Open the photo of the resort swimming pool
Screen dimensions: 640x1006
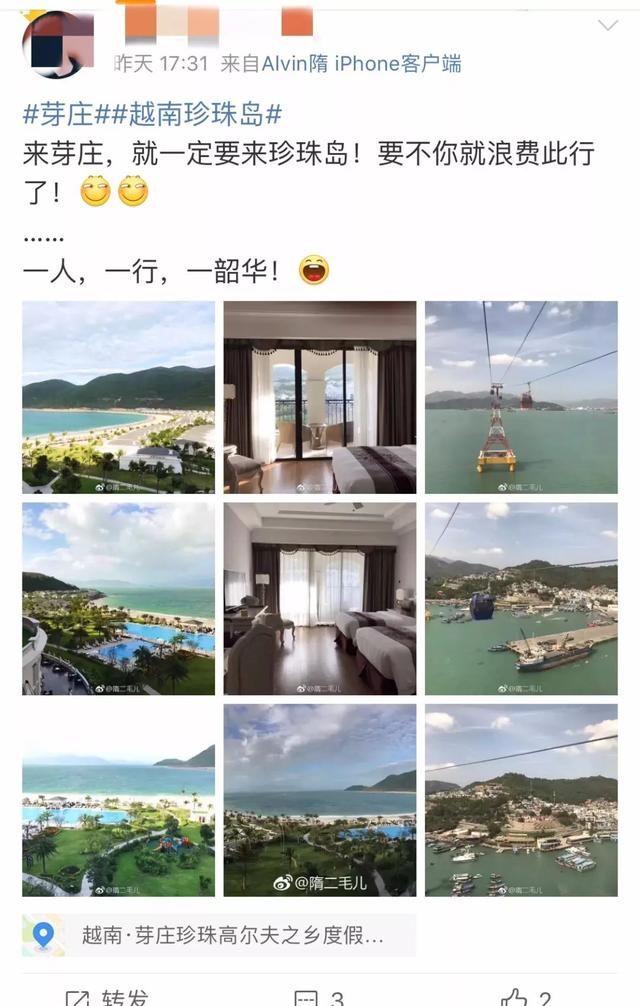click(x=118, y=598)
